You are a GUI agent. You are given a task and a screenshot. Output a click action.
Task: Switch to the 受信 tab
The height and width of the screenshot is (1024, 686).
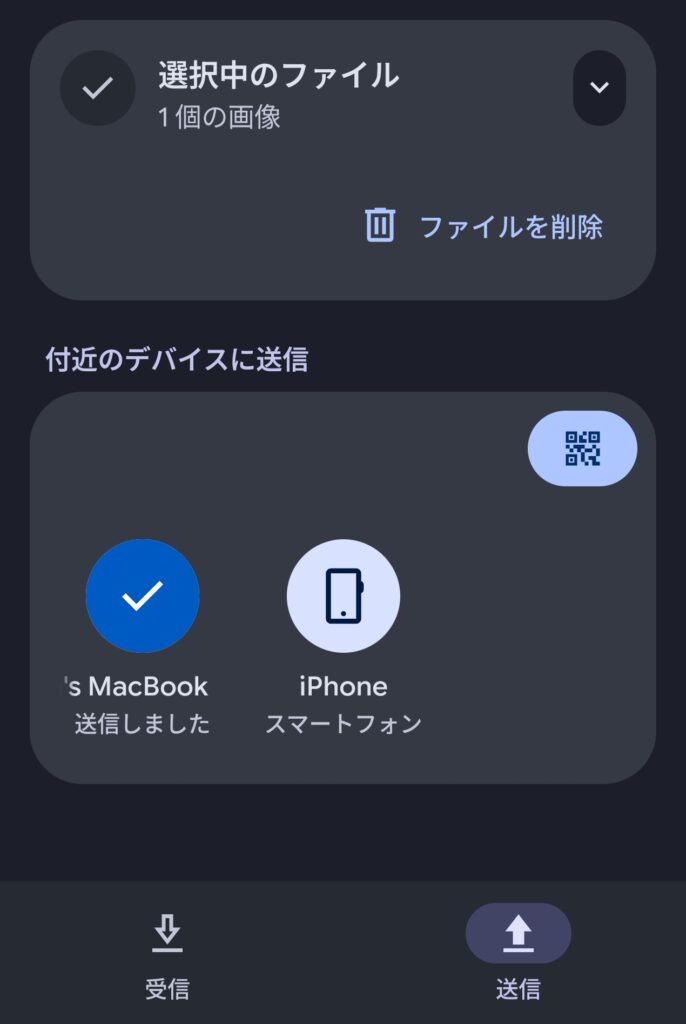pyautogui.click(x=167, y=954)
